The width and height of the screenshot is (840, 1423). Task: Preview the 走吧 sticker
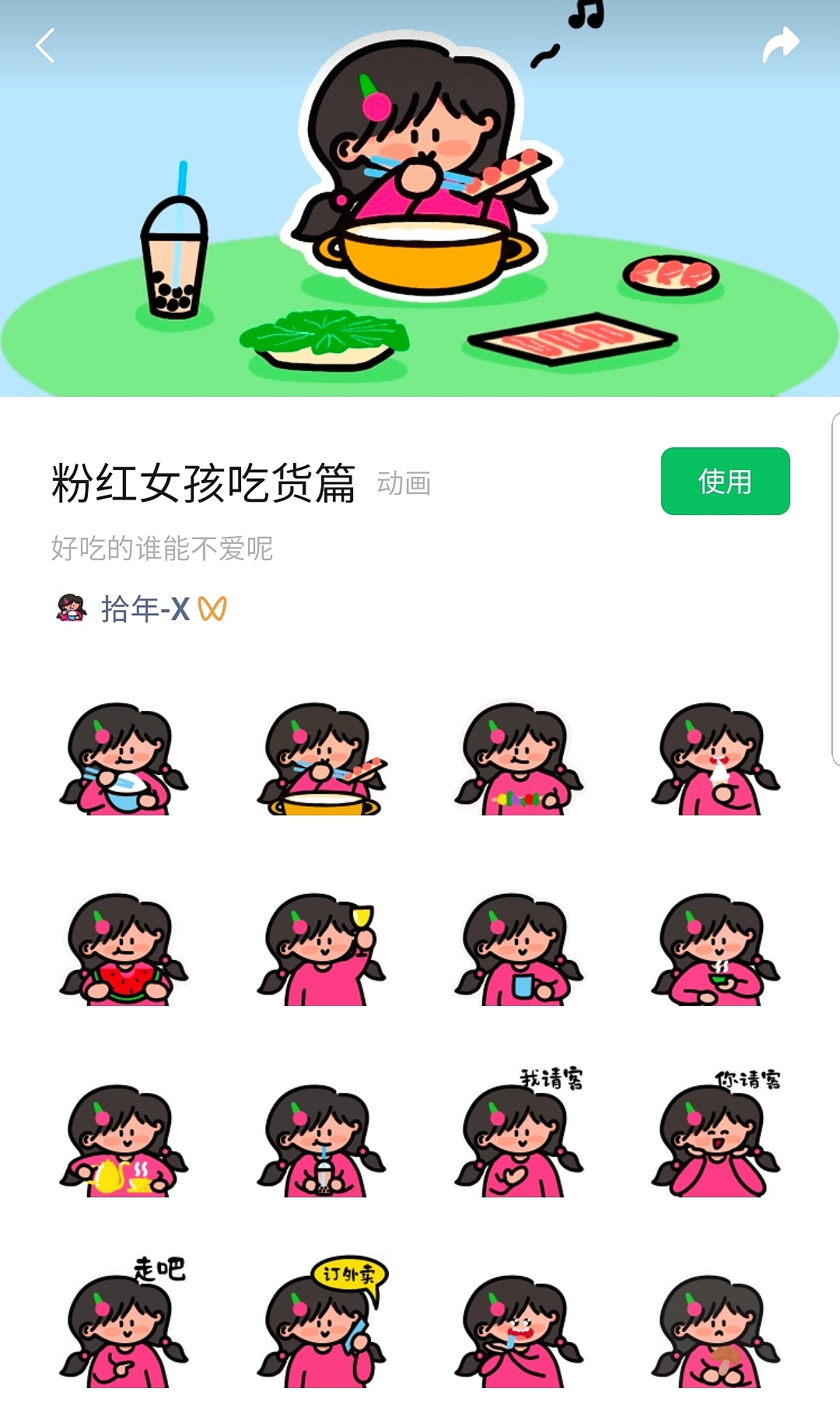pyautogui.click(x=124, y=1325)
